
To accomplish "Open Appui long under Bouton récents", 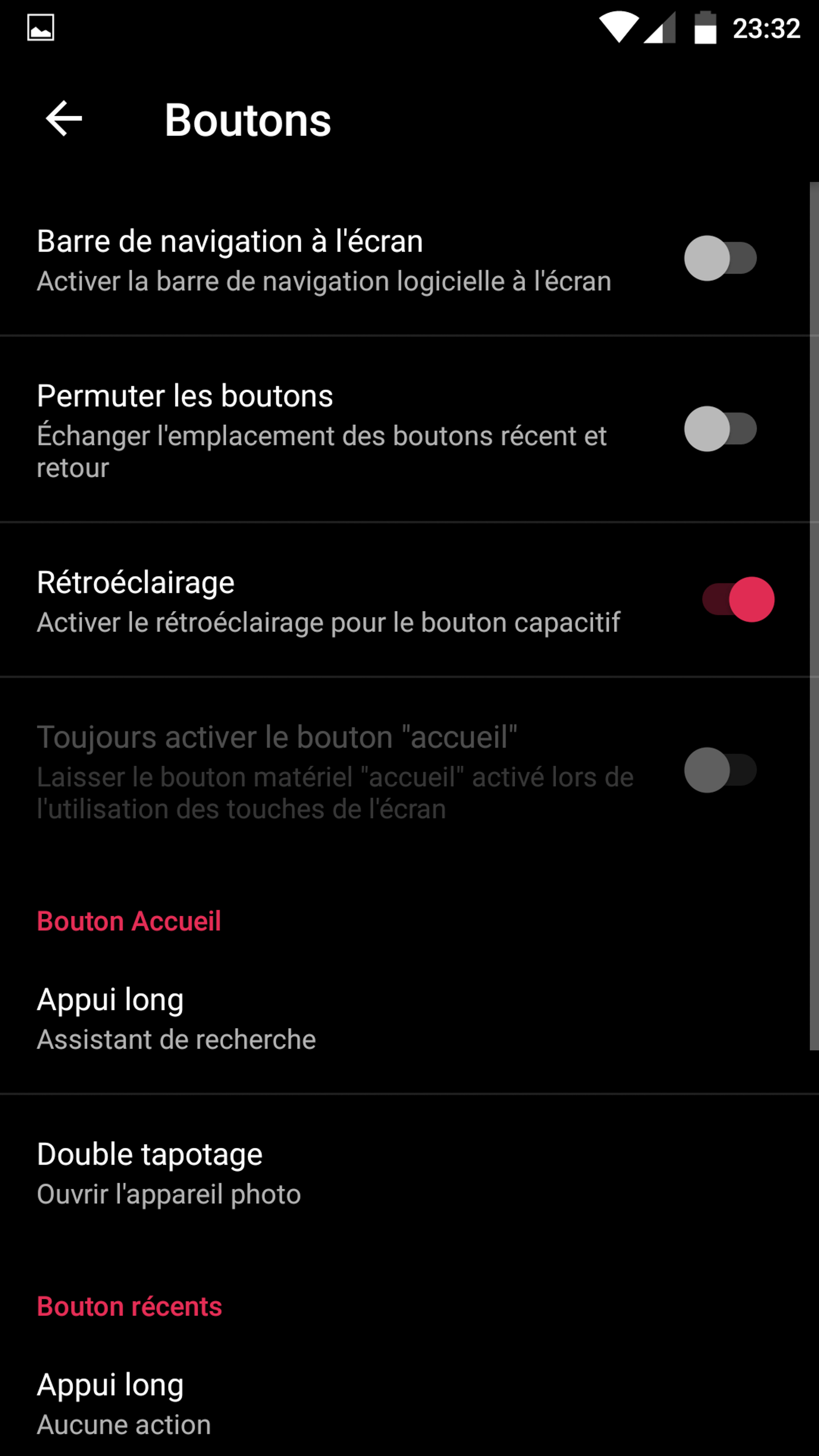I will tap(124, 1403).
